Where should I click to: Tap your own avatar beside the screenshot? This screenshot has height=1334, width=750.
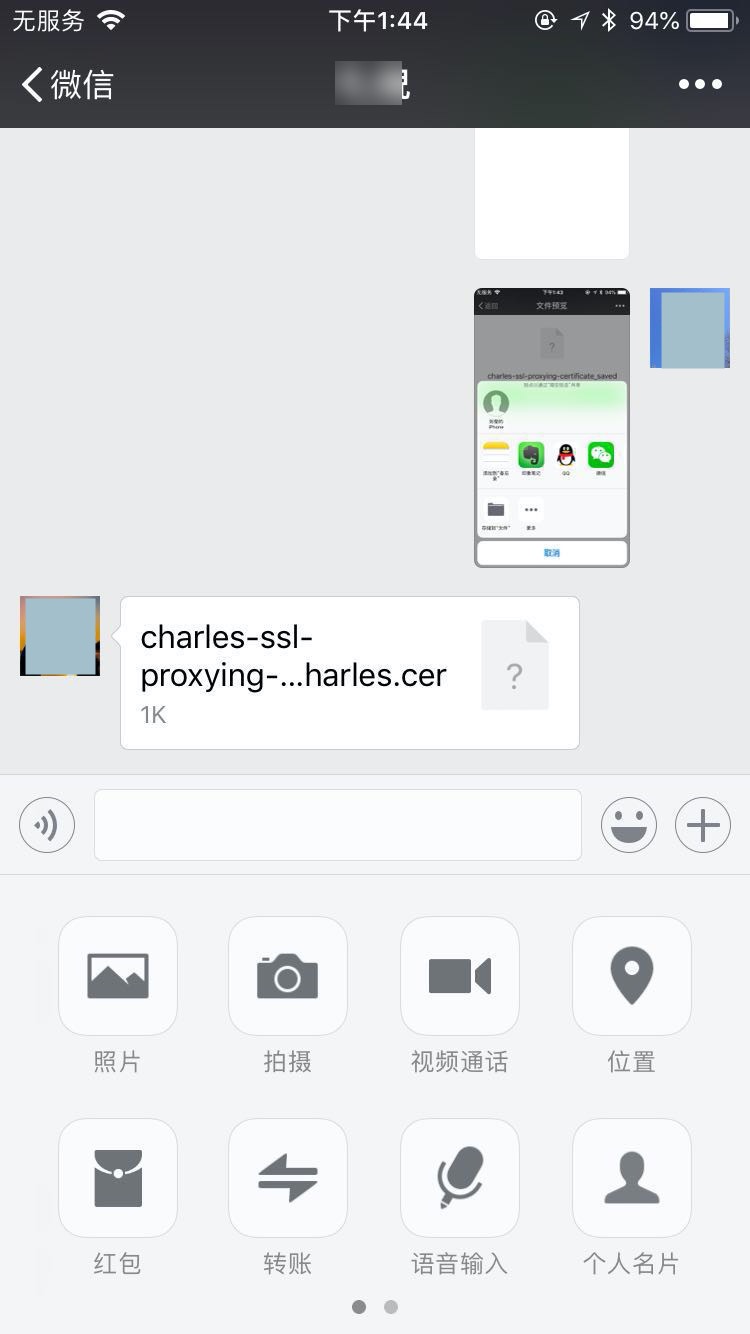pos(689,328)
